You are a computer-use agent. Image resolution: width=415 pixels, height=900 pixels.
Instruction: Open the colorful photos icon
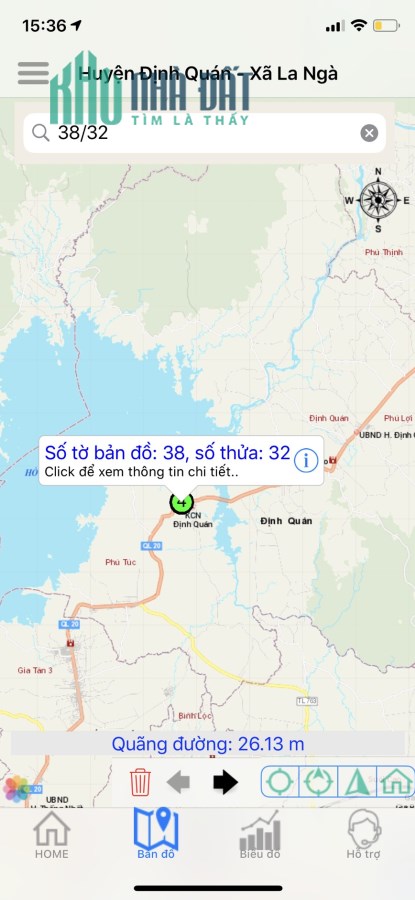point(17,789)
